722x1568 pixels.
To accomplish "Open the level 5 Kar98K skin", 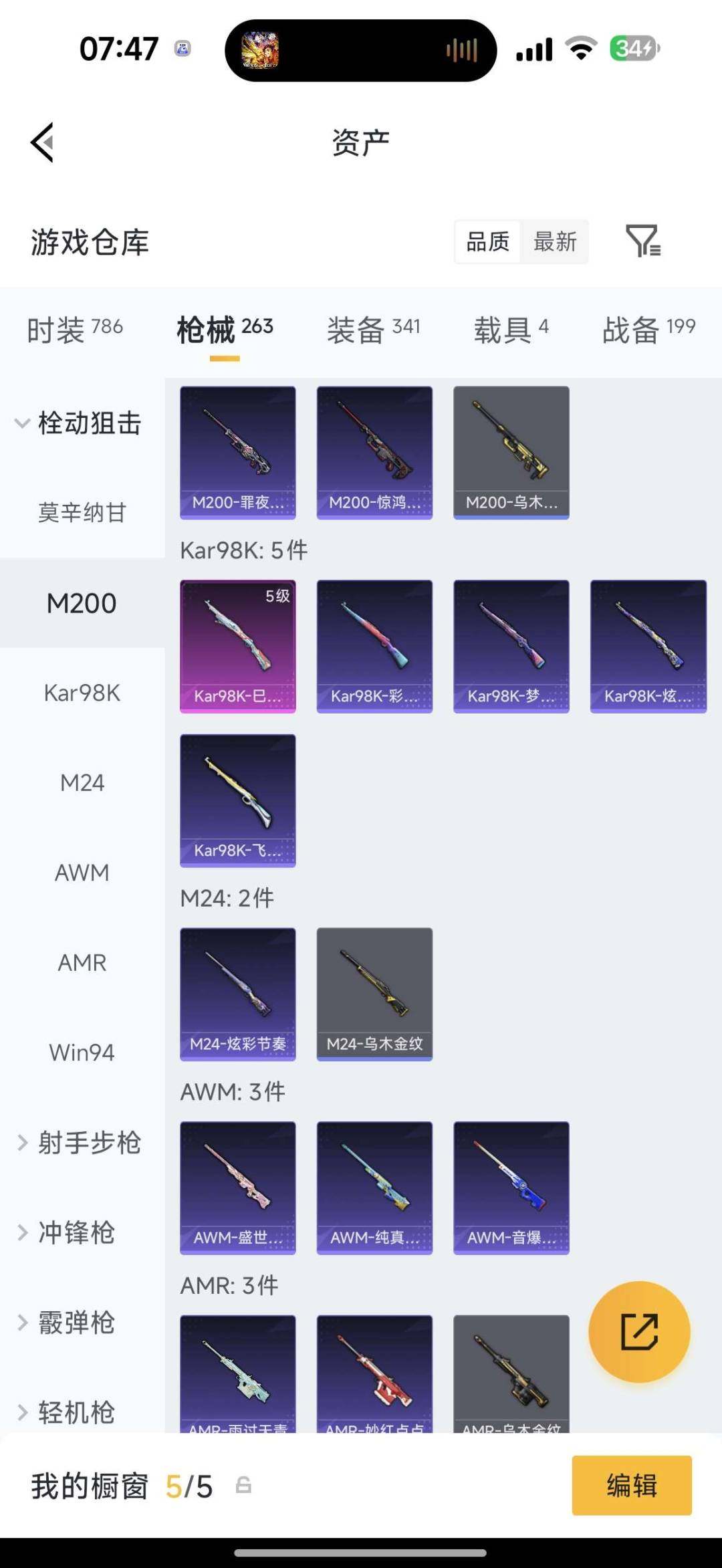I will point(238,646).
